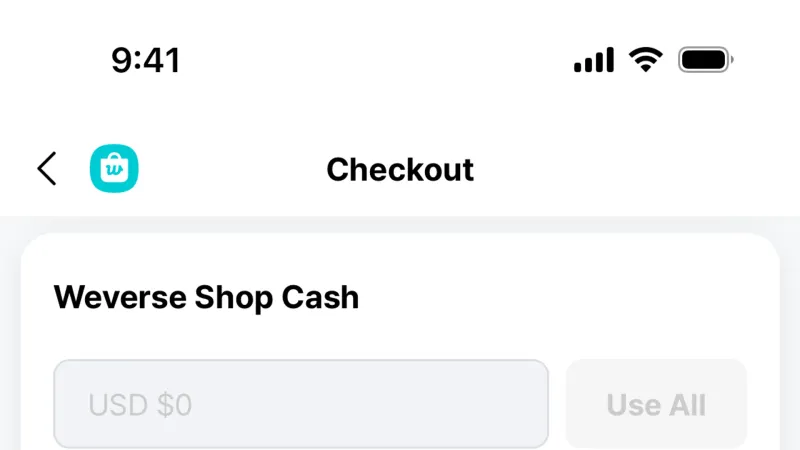The image size is (800, 450).
Task: Go back from the Checkout screen
Action: coord(46,168)
